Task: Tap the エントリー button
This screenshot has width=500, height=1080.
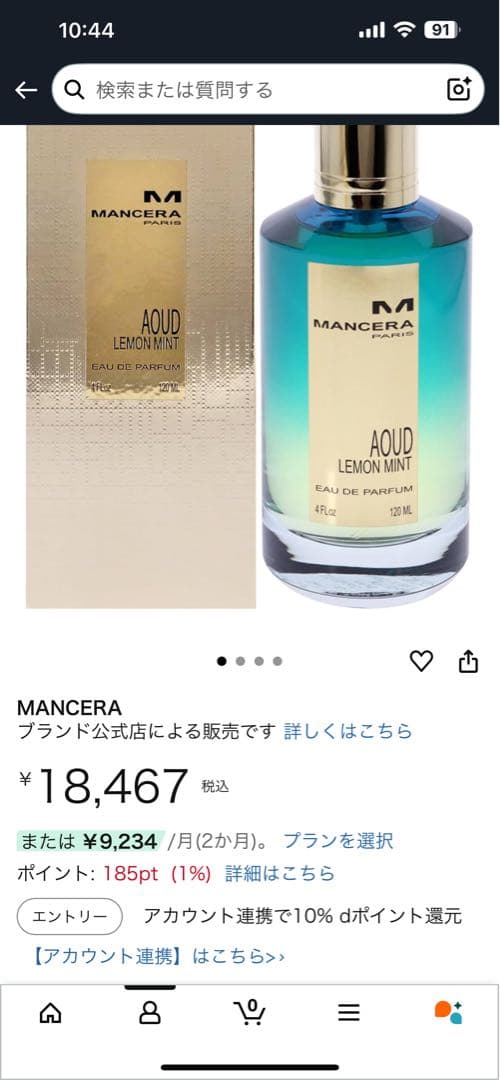Action: coord(70,916)
